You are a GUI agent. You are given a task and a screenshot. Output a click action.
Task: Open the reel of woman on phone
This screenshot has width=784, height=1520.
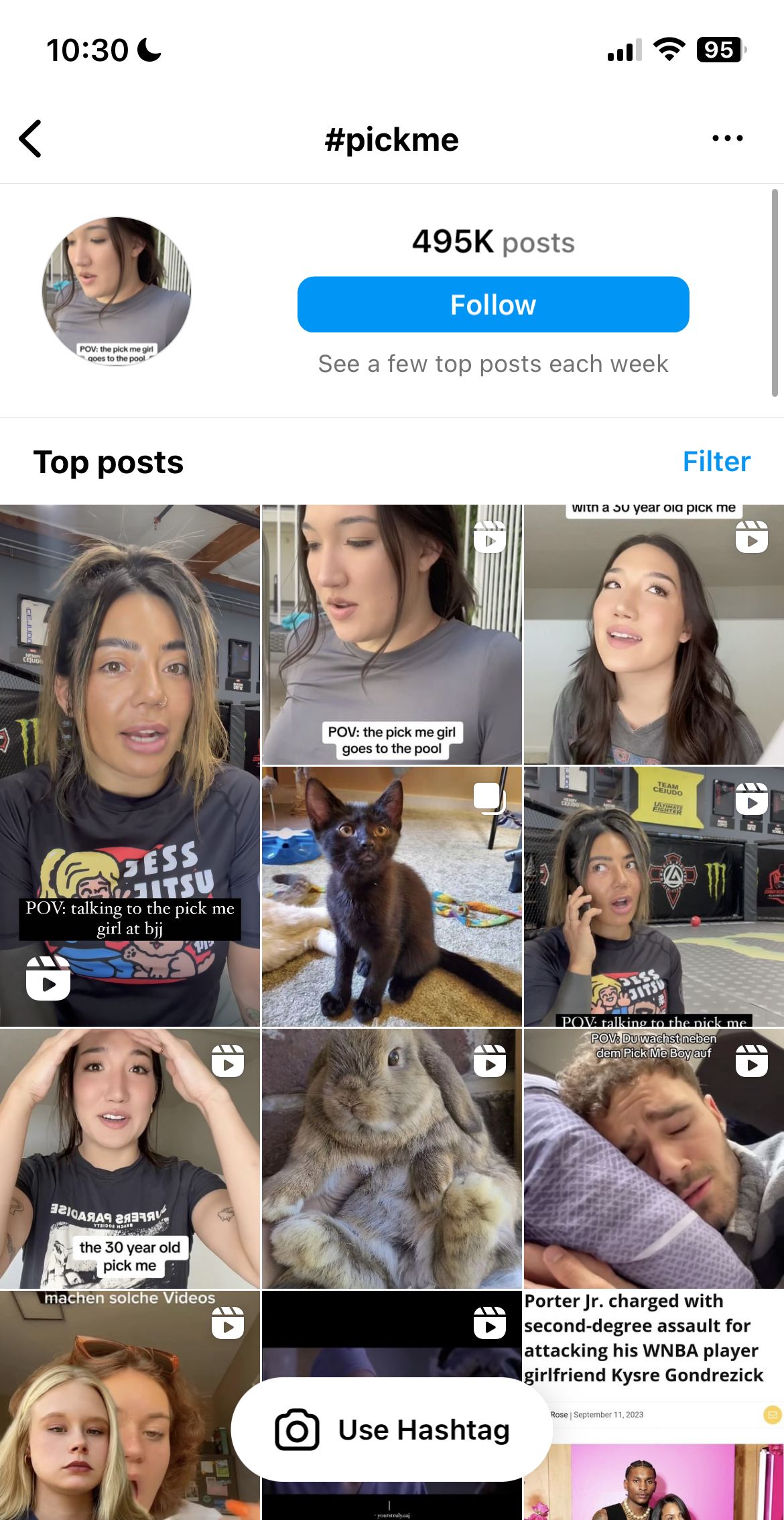pyautogui.click(x=653, y=896)
